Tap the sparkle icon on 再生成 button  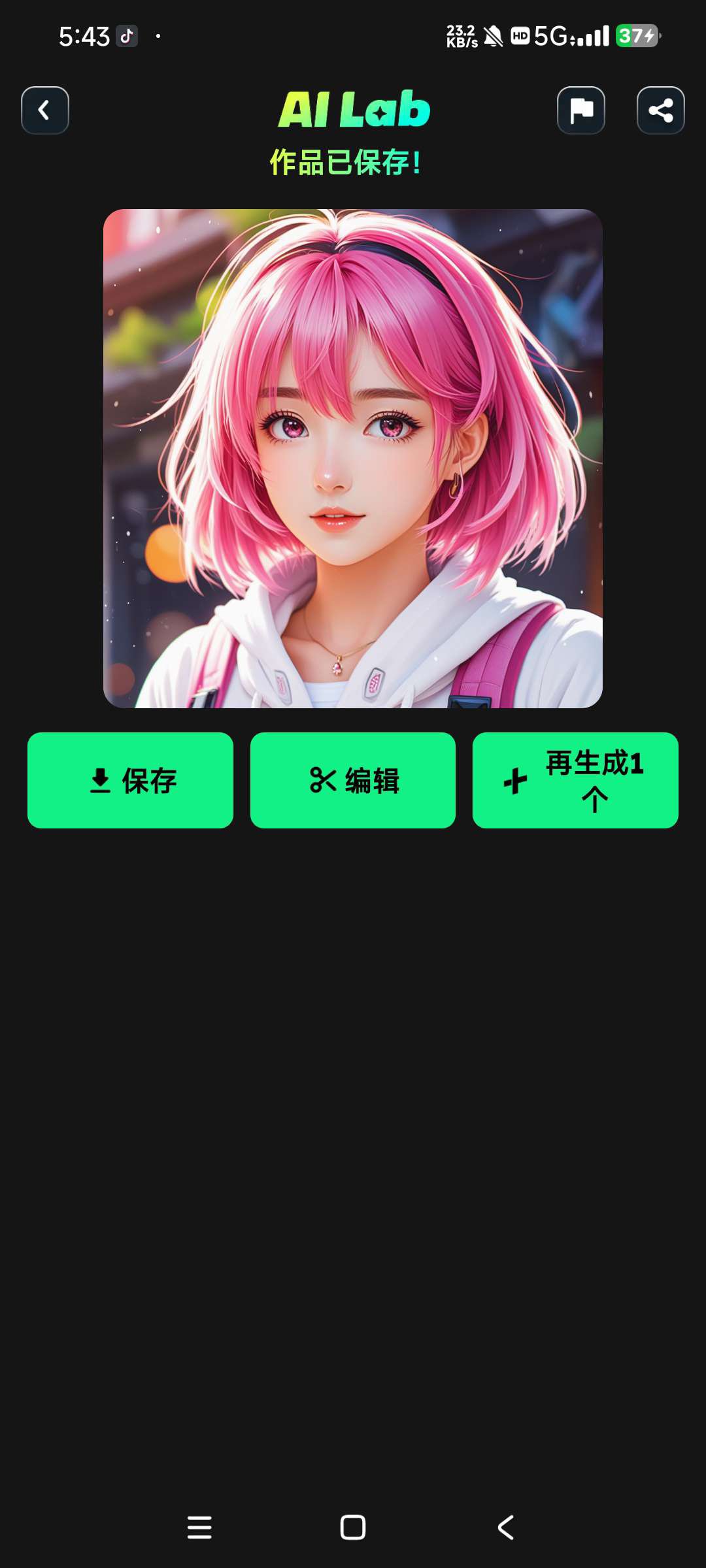[x=516, y=780]
